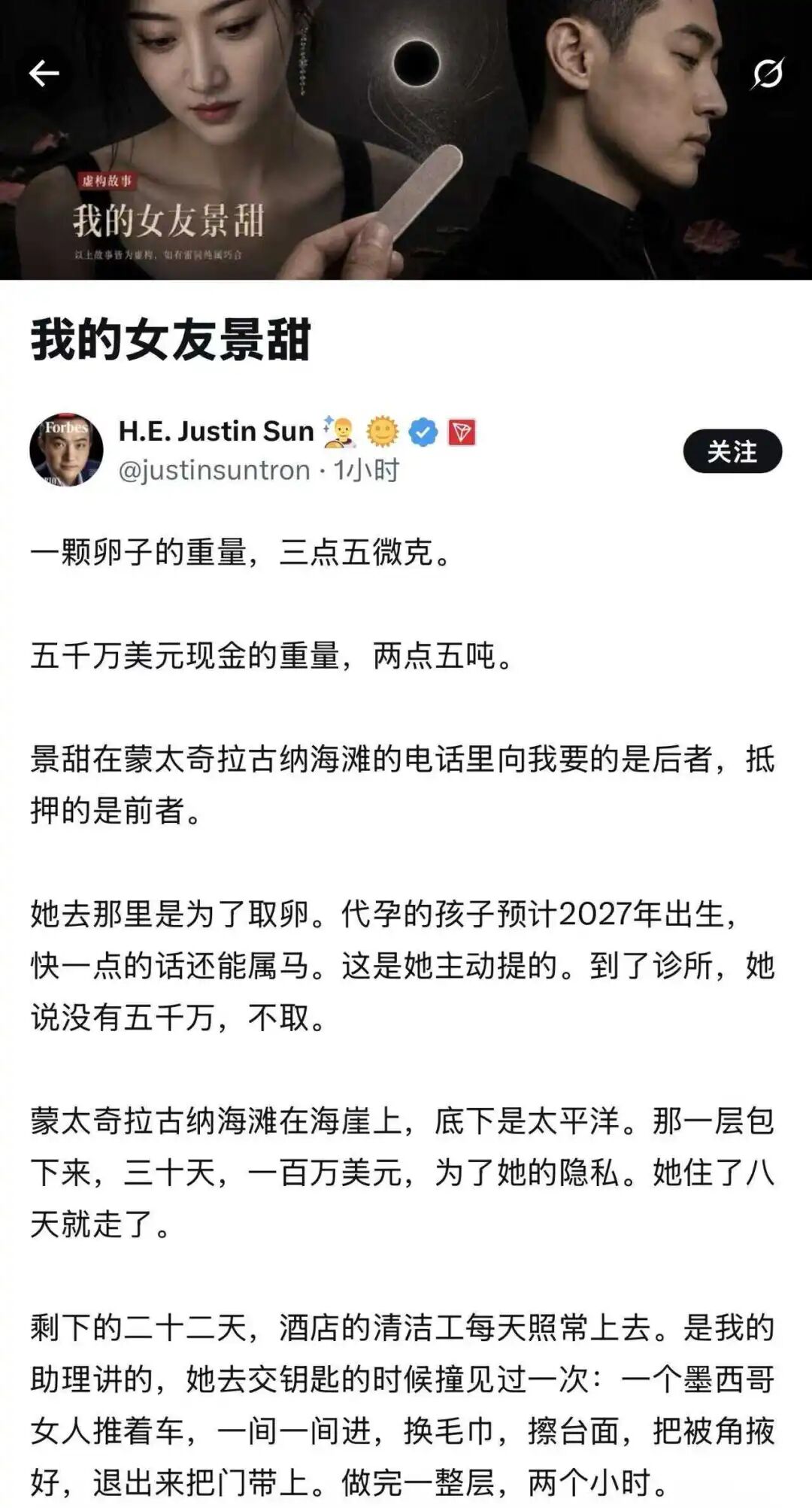Image resolution: width=812 pixels, height=1508 pixels.
Task: Open the @justinsuntron handle
Action: pyautogui.click(x=214, y=471)
